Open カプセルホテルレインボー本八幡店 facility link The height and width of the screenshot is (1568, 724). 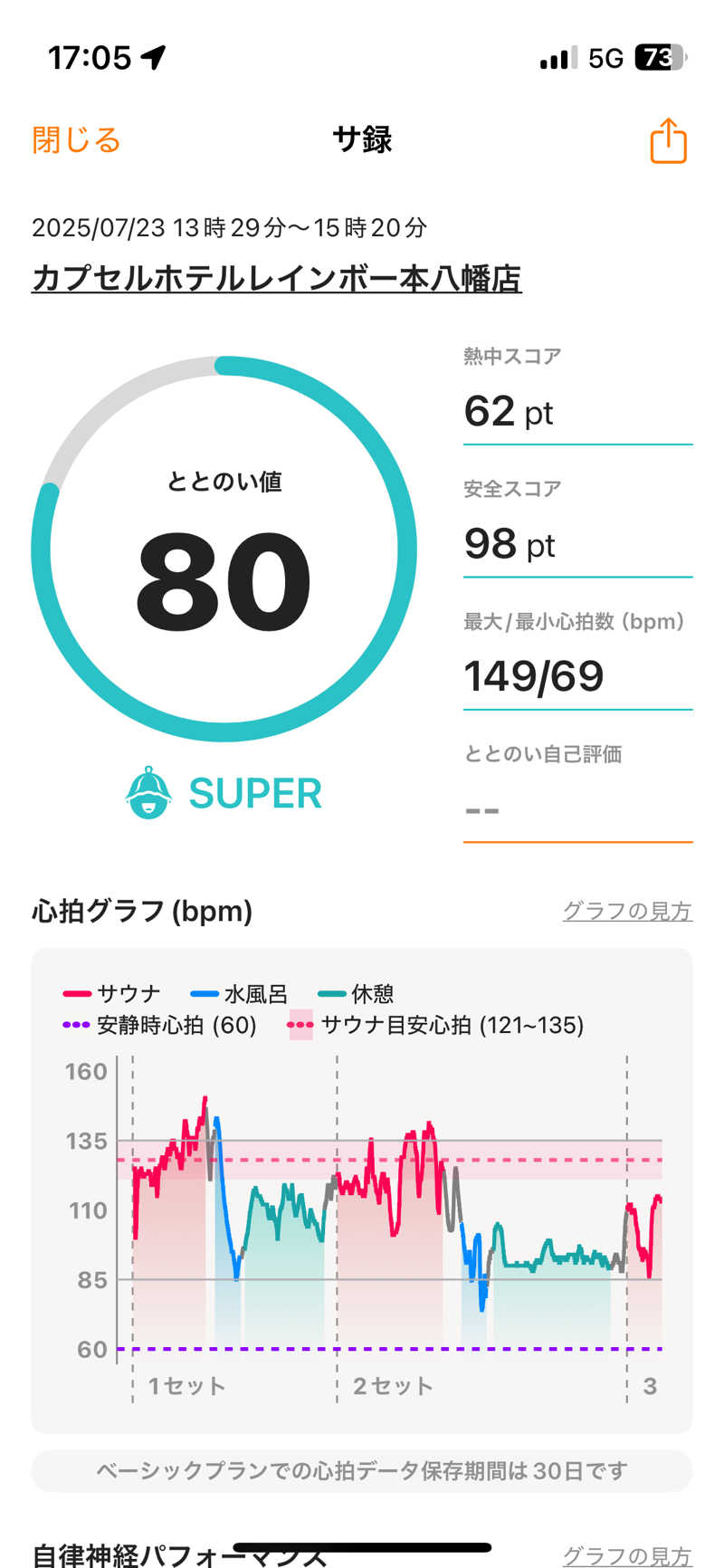pyautogui.click(x=276, y=278)
